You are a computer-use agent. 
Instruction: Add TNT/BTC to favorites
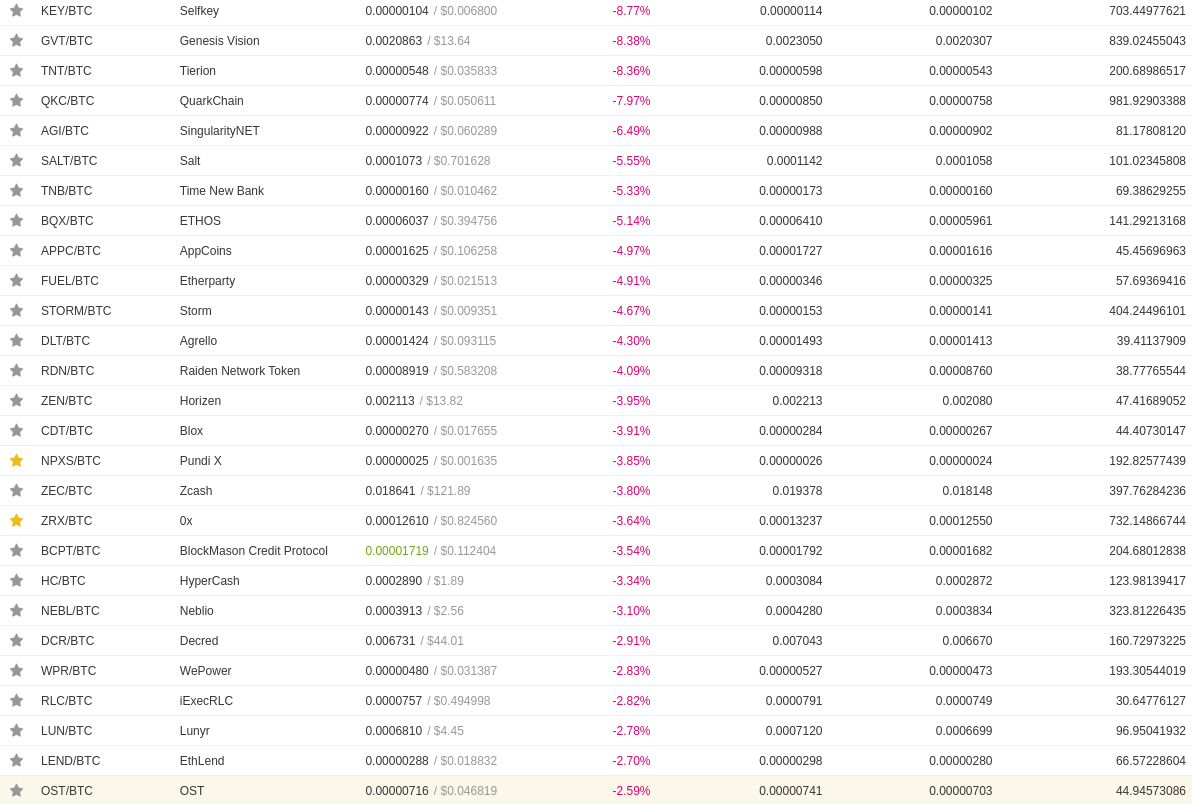16,71
